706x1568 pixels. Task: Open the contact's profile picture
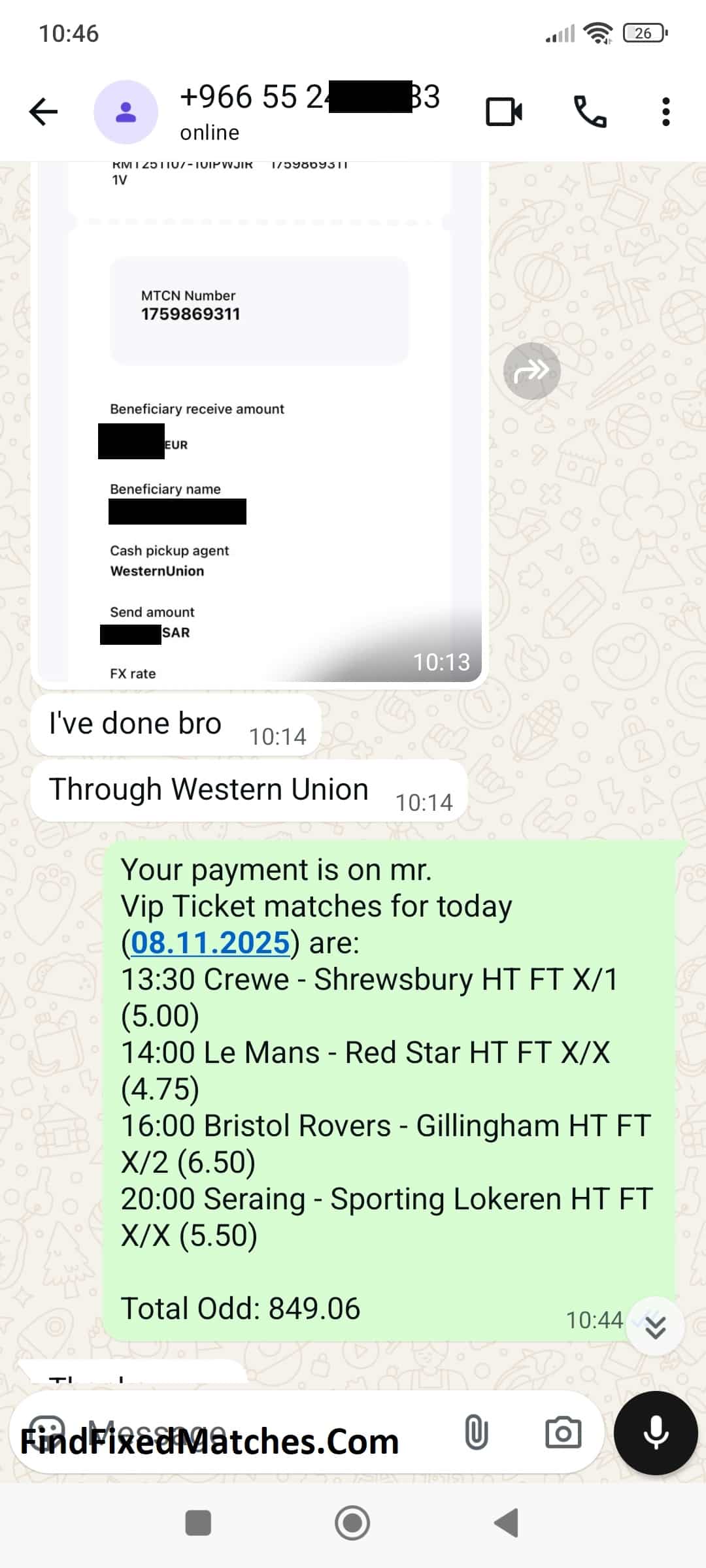point(126,112)
